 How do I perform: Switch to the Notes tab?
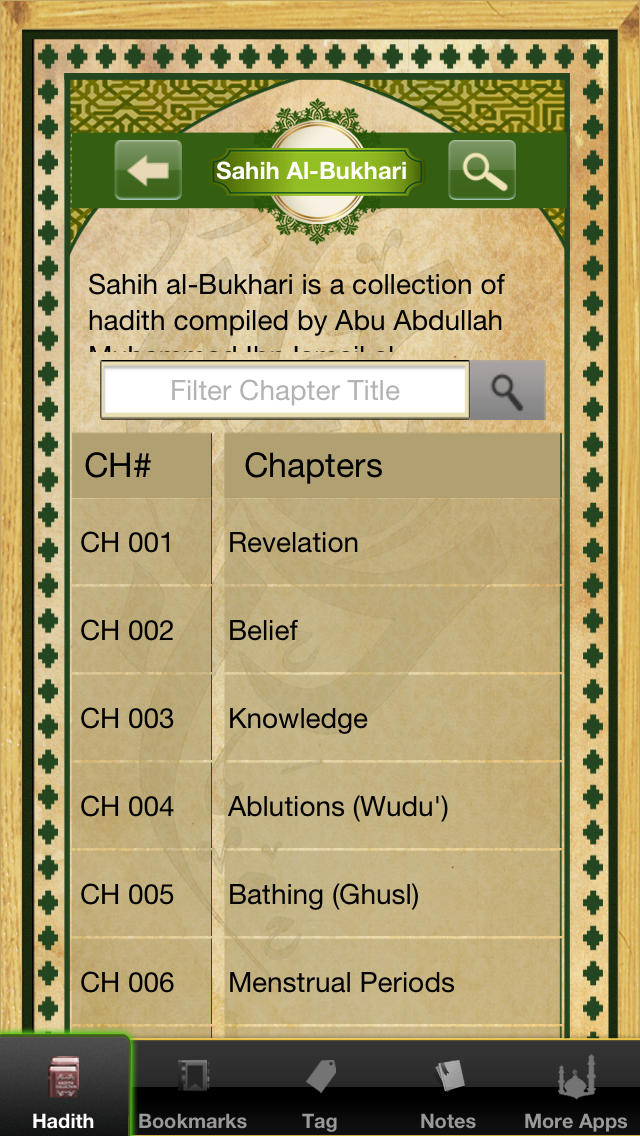448,1088
